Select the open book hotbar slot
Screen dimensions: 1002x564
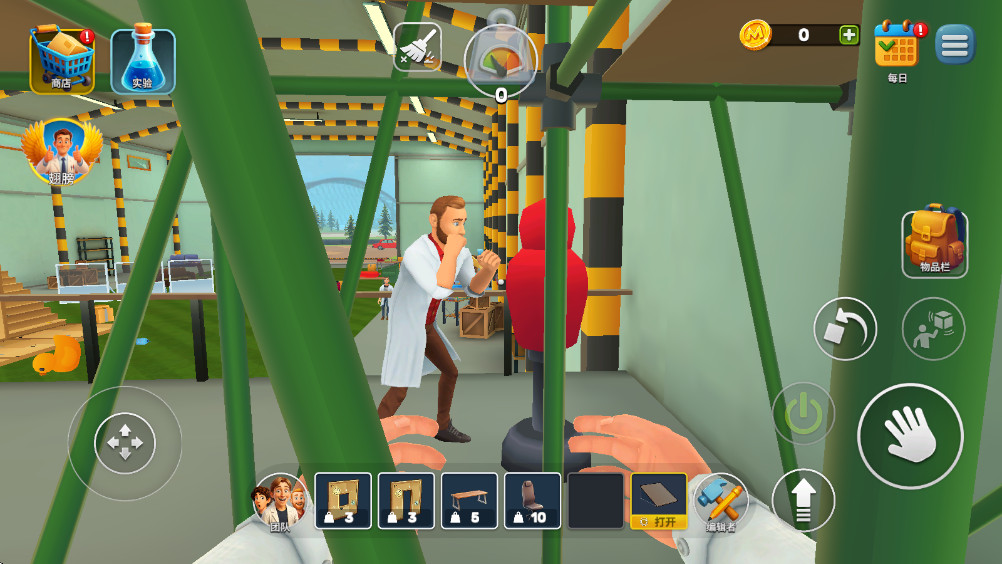[658, 500]
